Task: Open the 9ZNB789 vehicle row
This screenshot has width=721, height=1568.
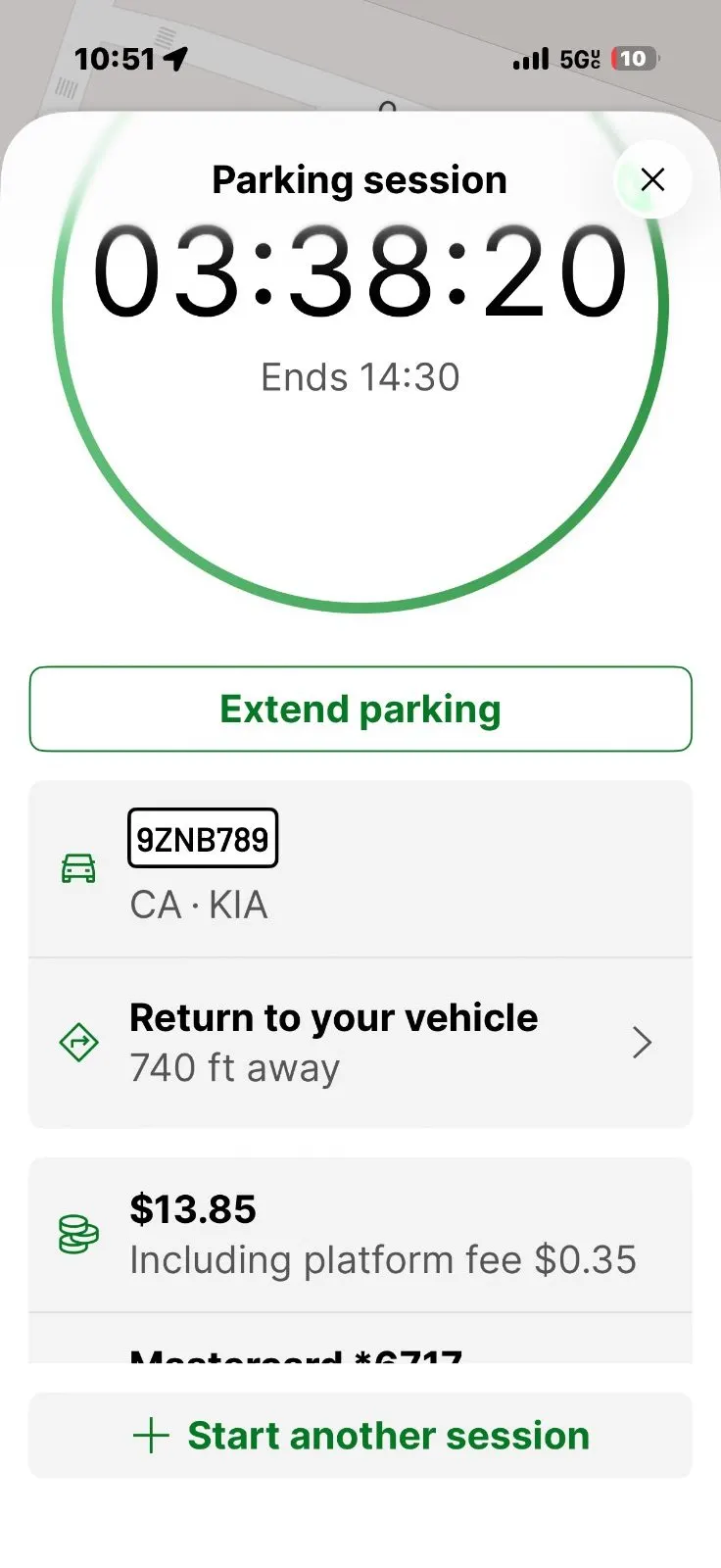Action: point(360,868)
